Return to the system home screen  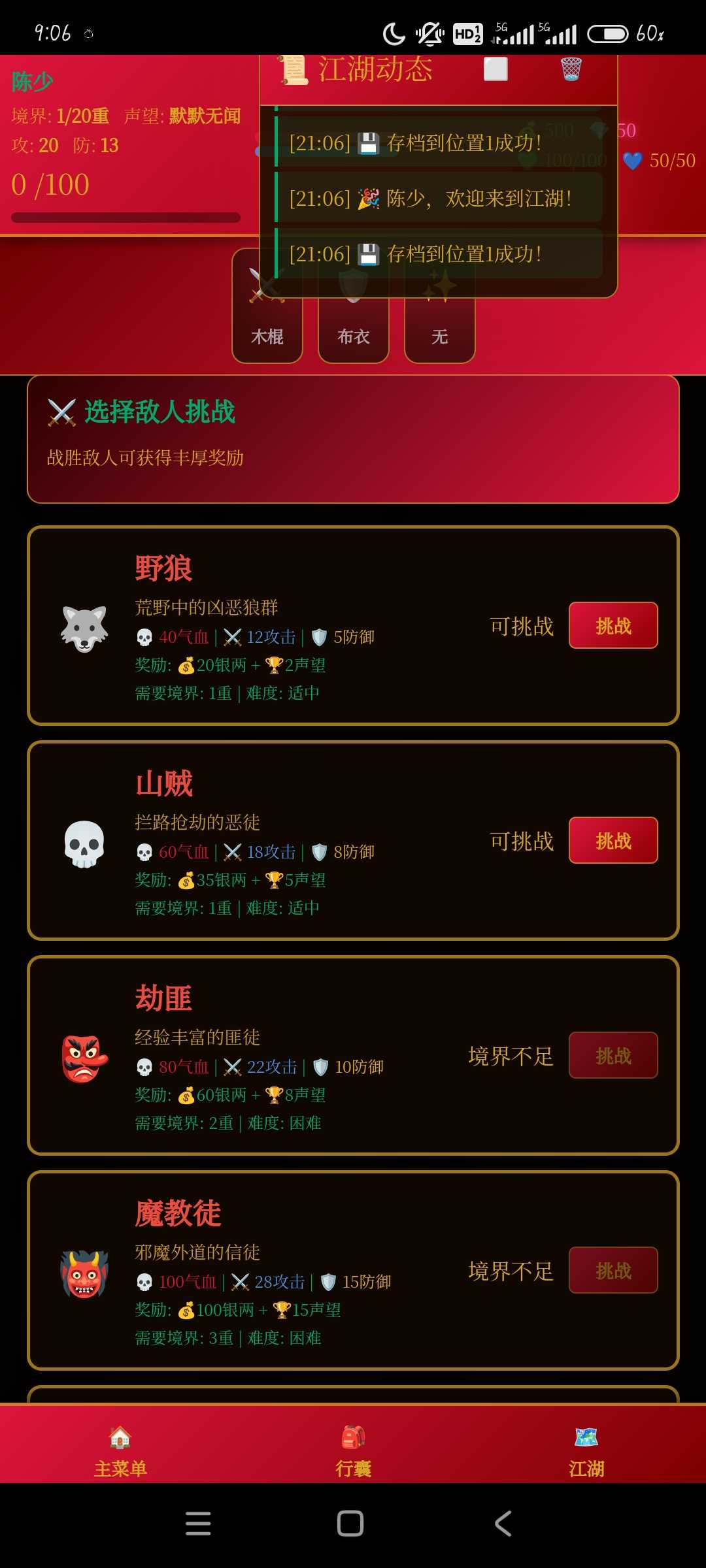350,1524
